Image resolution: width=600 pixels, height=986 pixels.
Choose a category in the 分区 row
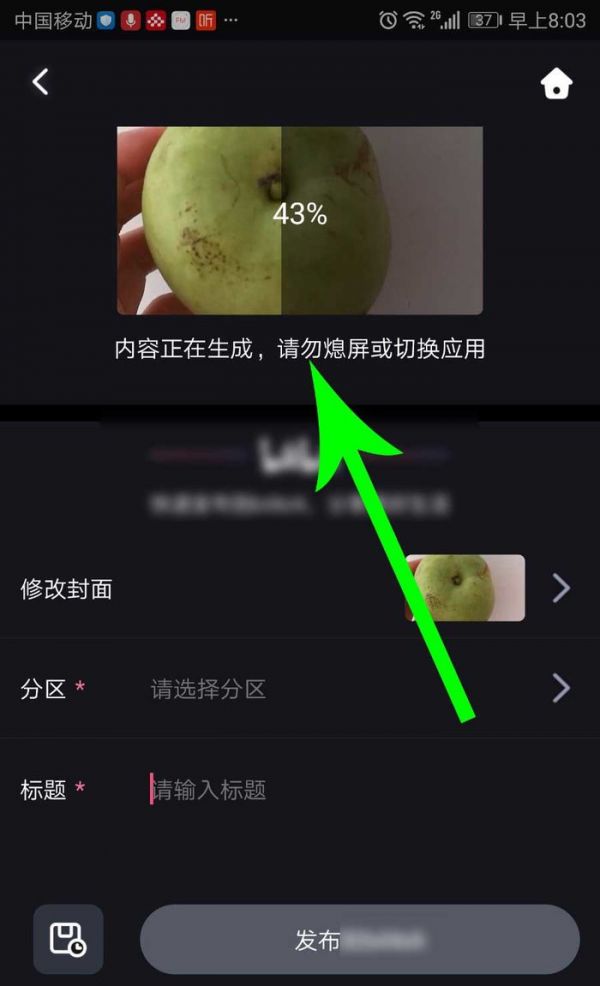click(350, 689)
